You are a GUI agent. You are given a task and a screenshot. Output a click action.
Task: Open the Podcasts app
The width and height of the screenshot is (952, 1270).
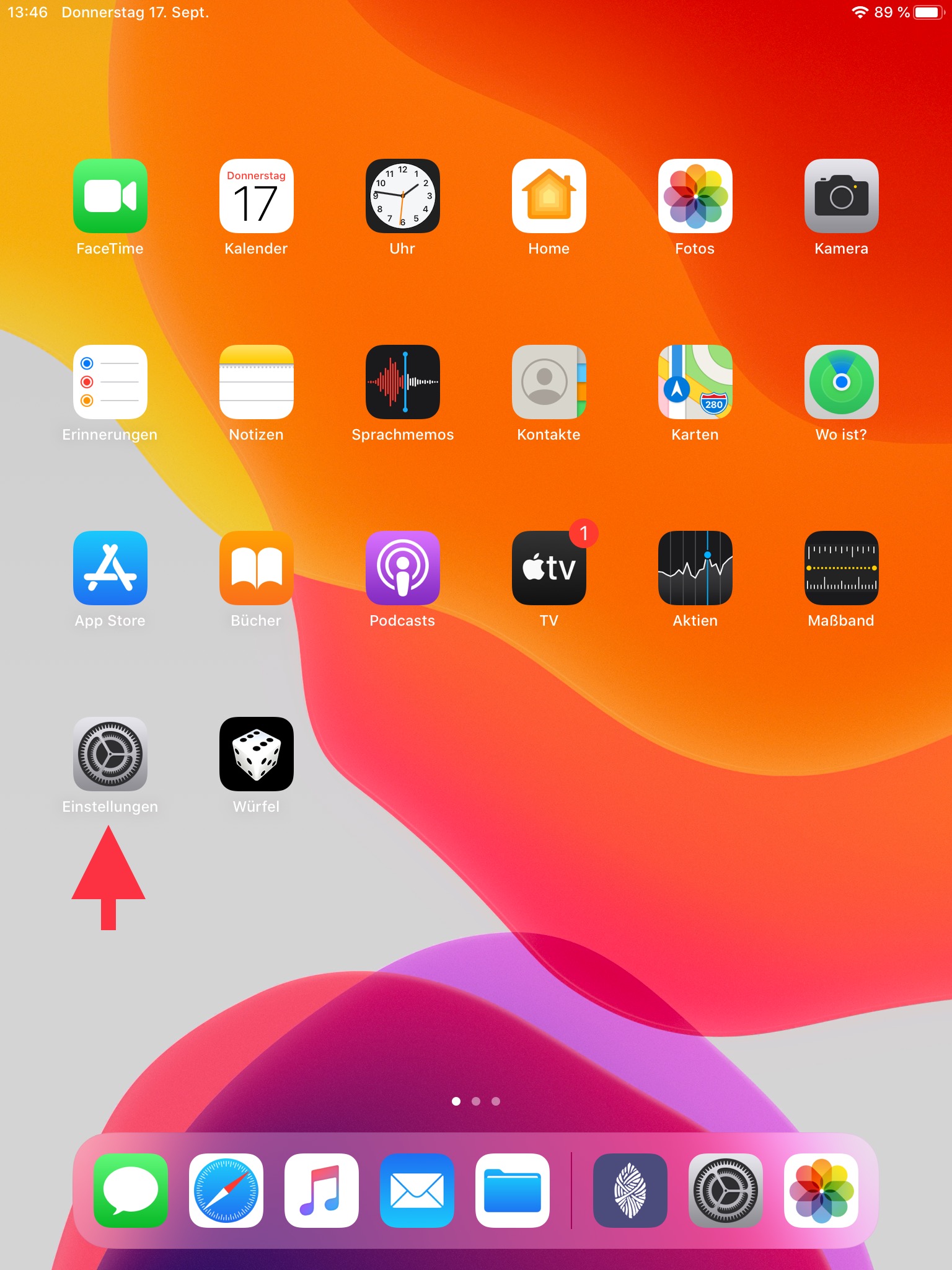tap(403, 568)
